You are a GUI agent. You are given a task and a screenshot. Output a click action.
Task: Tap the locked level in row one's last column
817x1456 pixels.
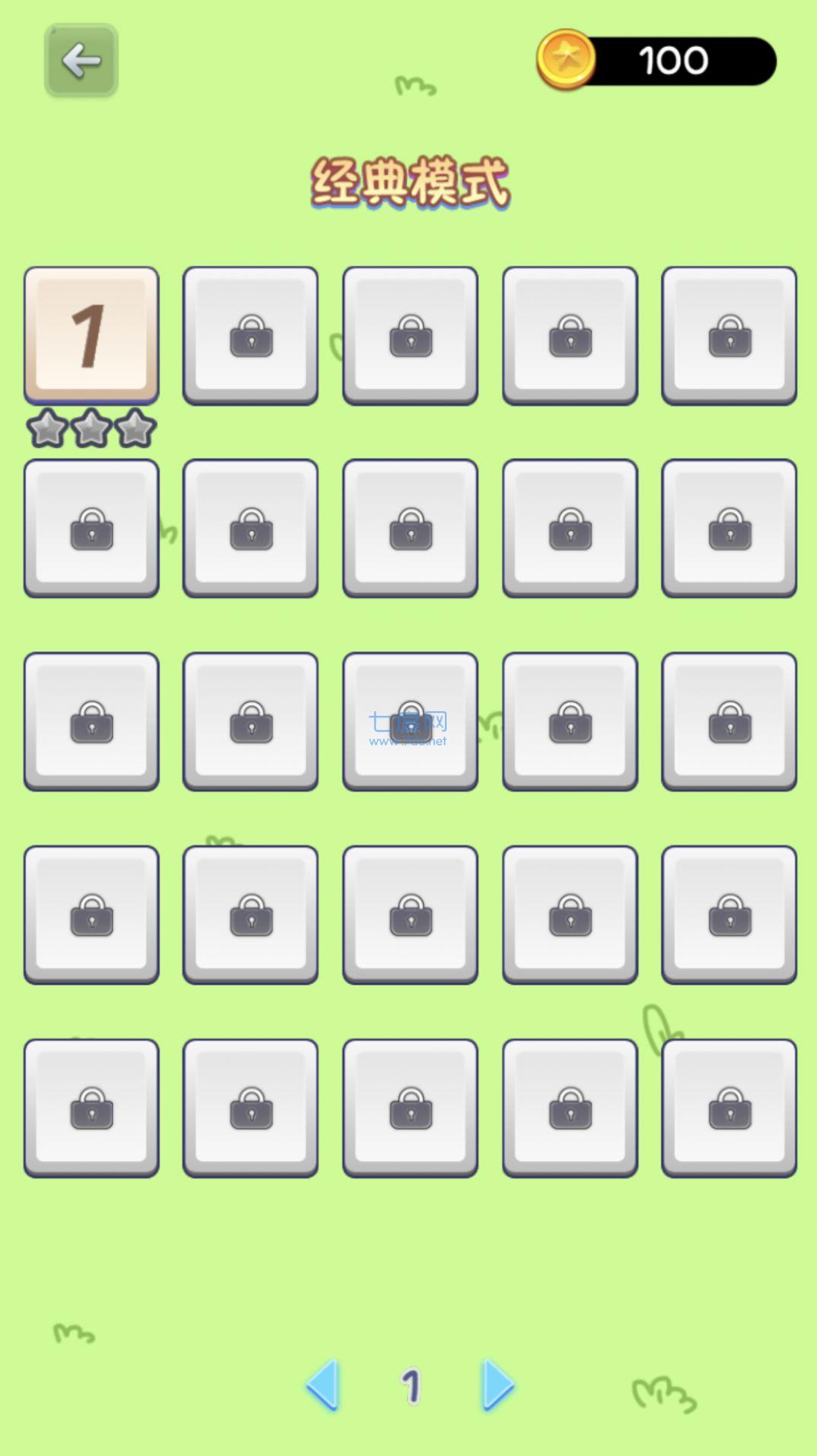pyautogui.click(x=729, y=335)
